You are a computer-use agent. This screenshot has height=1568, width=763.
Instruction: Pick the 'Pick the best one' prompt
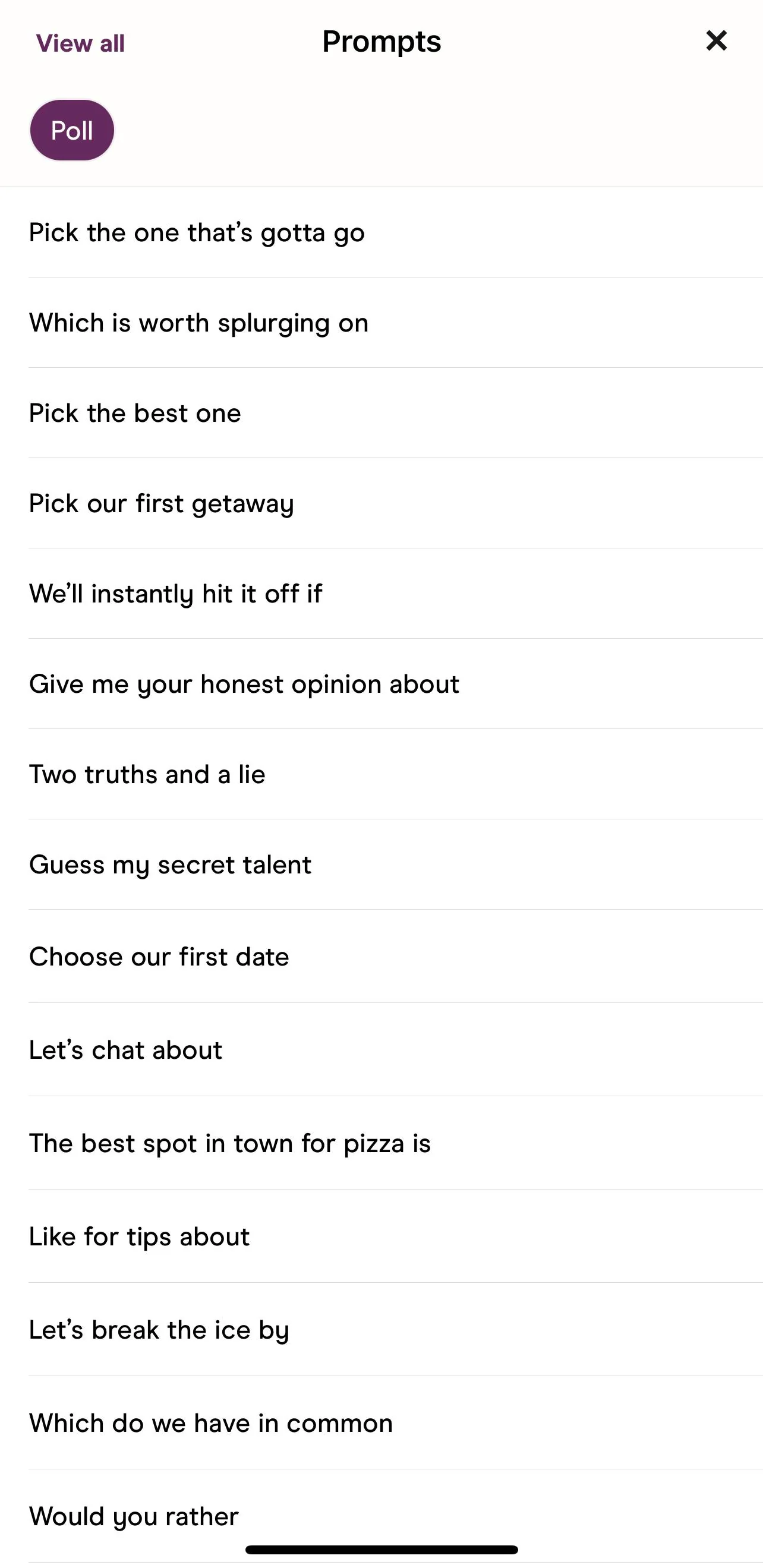[x=134, y=413]
